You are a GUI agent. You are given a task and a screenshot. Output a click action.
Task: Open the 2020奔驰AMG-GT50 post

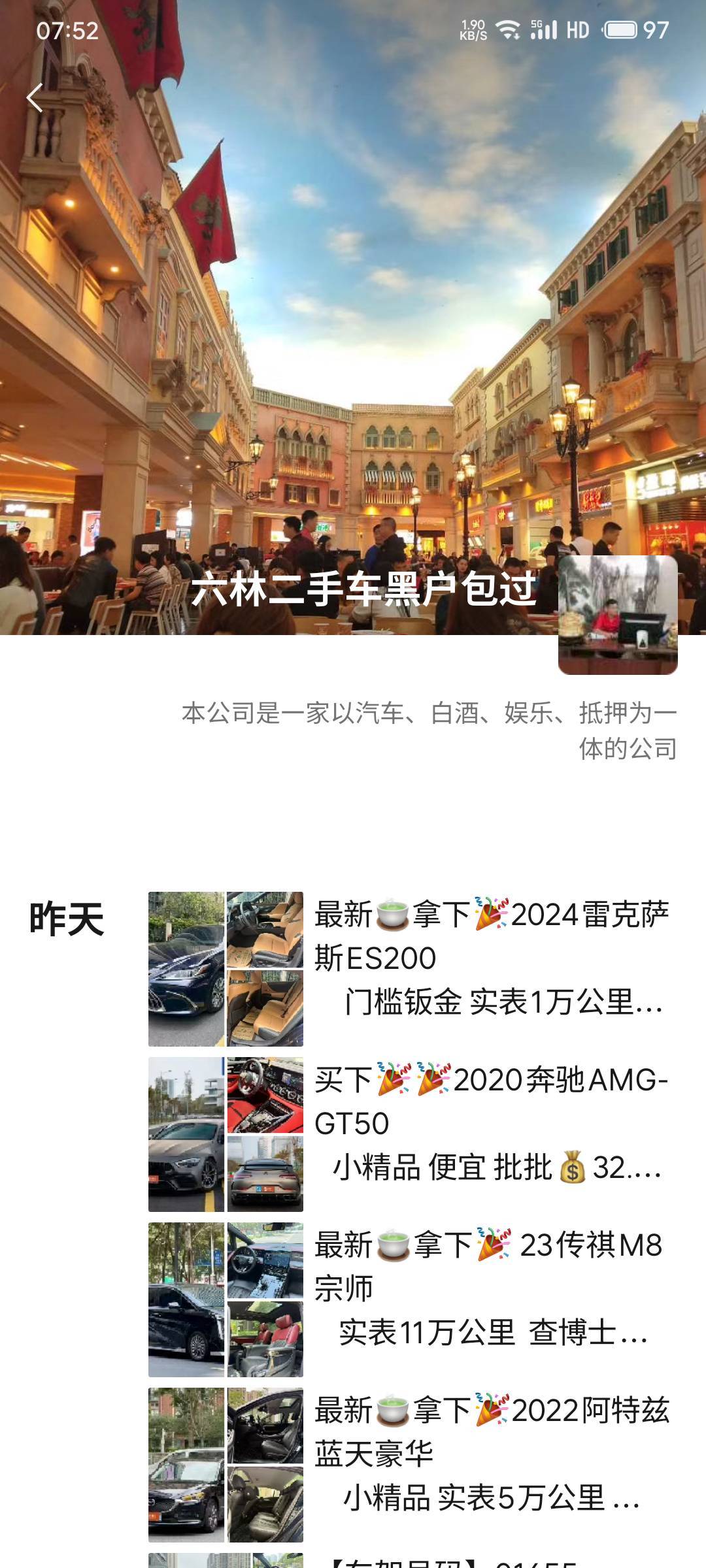tap(490, 1124)
